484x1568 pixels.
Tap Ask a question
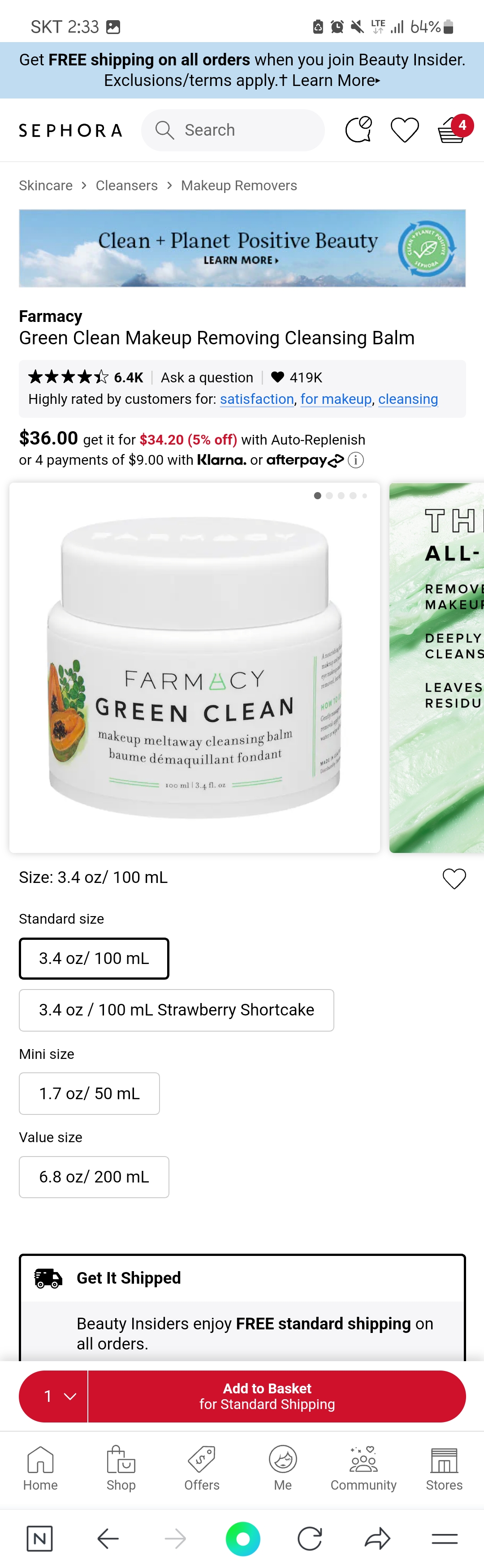click(207, 377)
